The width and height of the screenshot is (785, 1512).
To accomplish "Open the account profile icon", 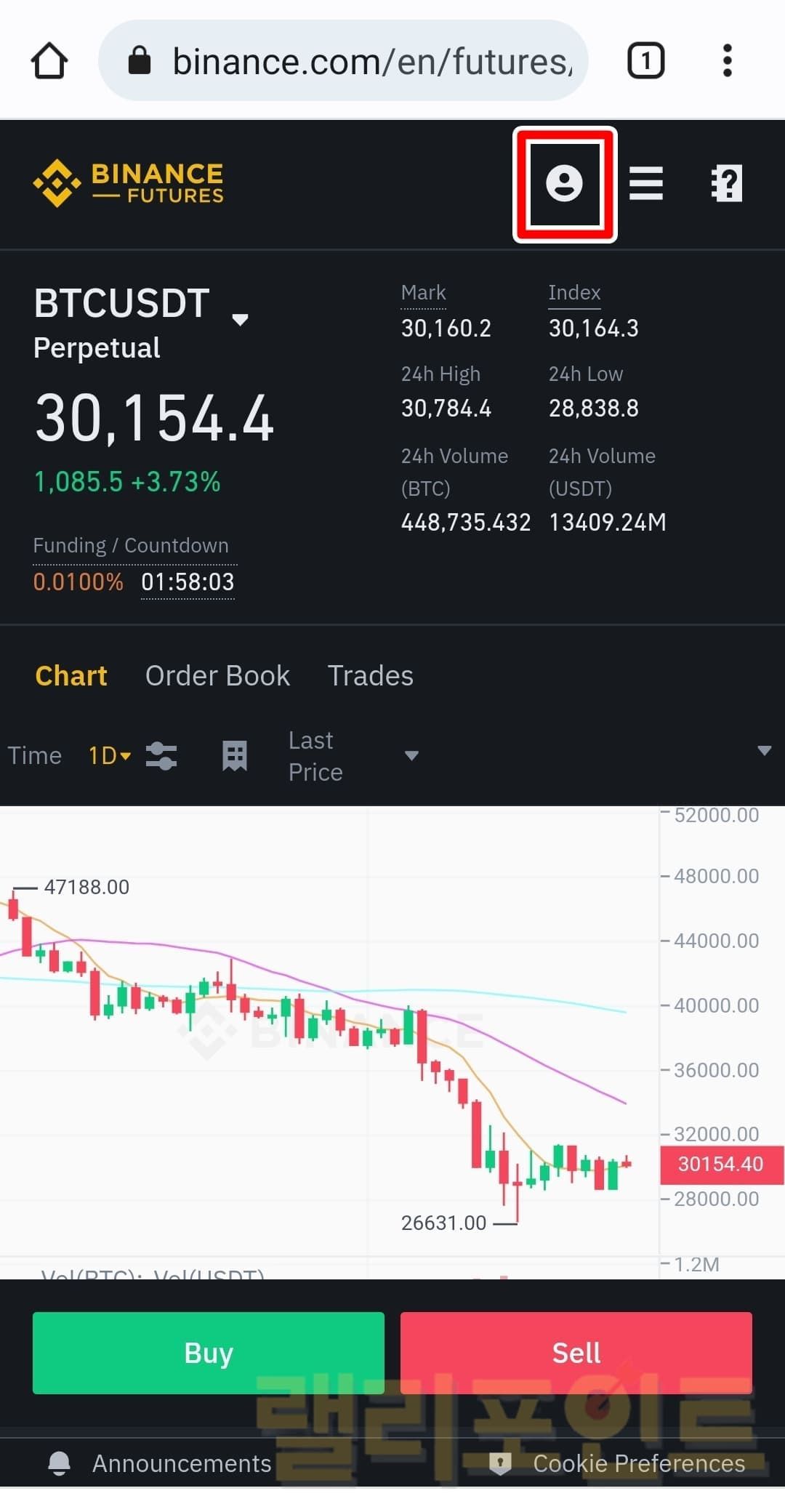I will [x=564, y=183].
